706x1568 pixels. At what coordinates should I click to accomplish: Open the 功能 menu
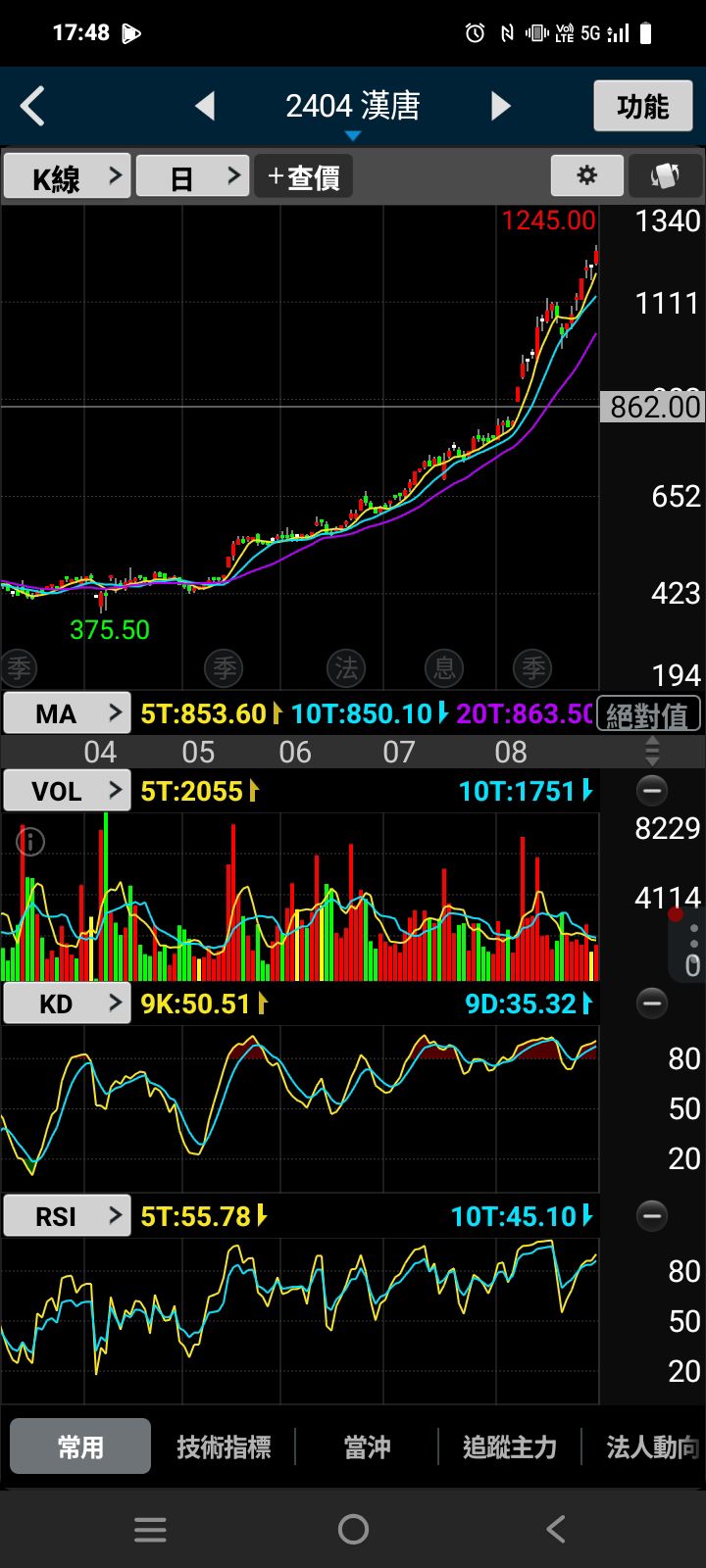pyautogui.click(x=642, y=106)
